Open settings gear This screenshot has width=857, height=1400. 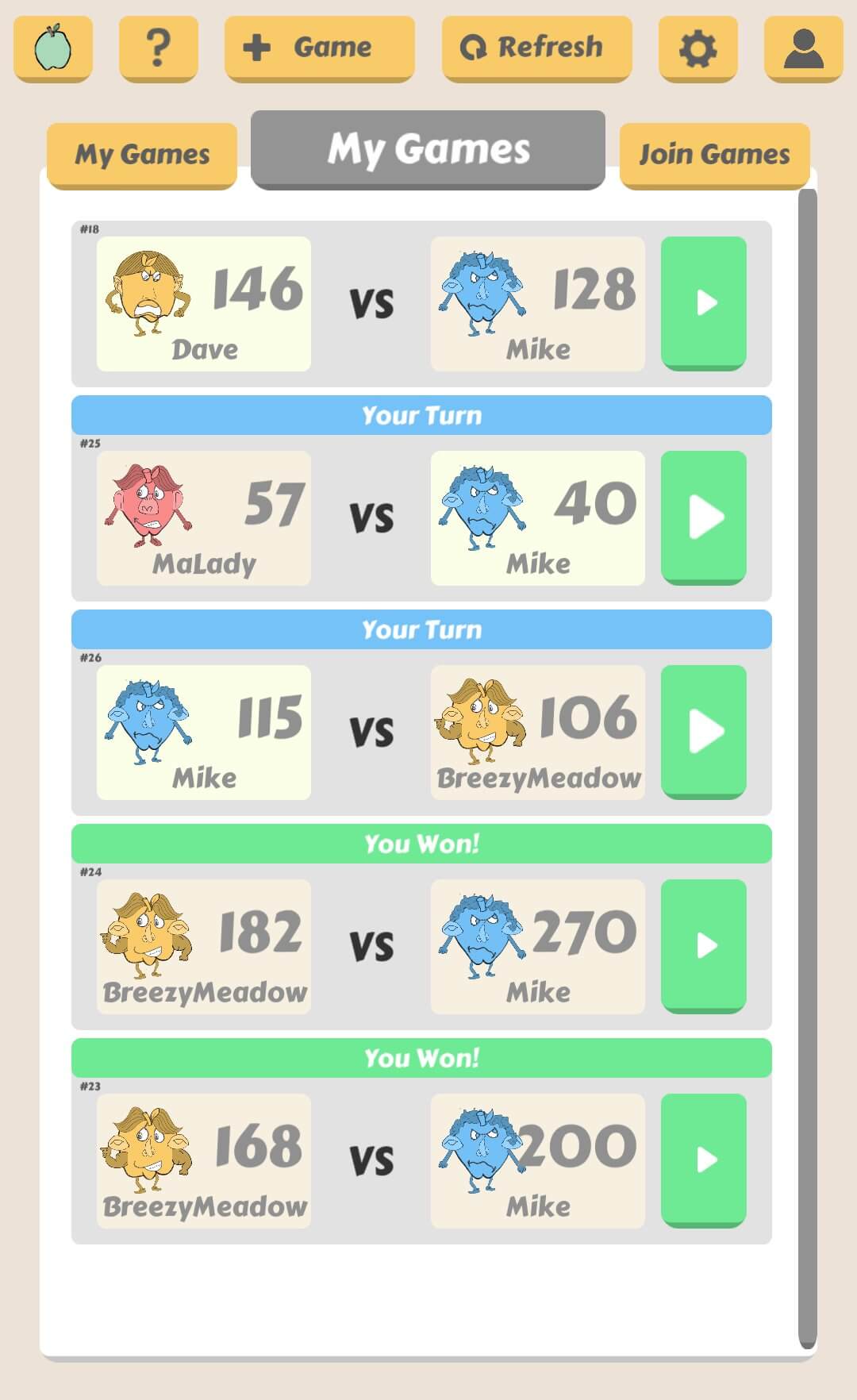[698, 48]
